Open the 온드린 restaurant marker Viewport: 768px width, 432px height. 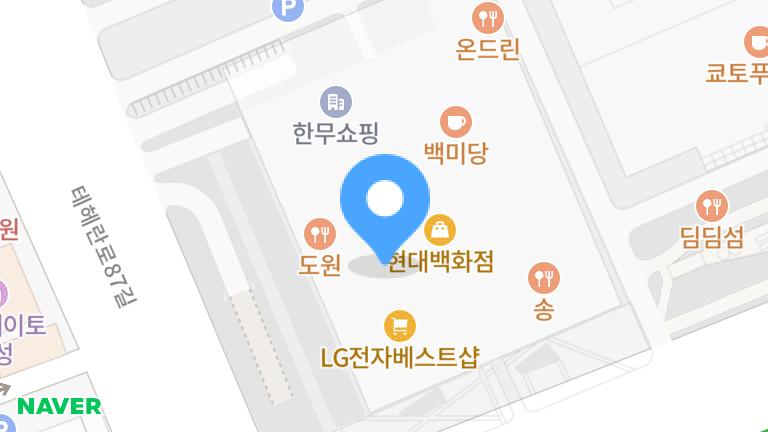tap(488, 17)
